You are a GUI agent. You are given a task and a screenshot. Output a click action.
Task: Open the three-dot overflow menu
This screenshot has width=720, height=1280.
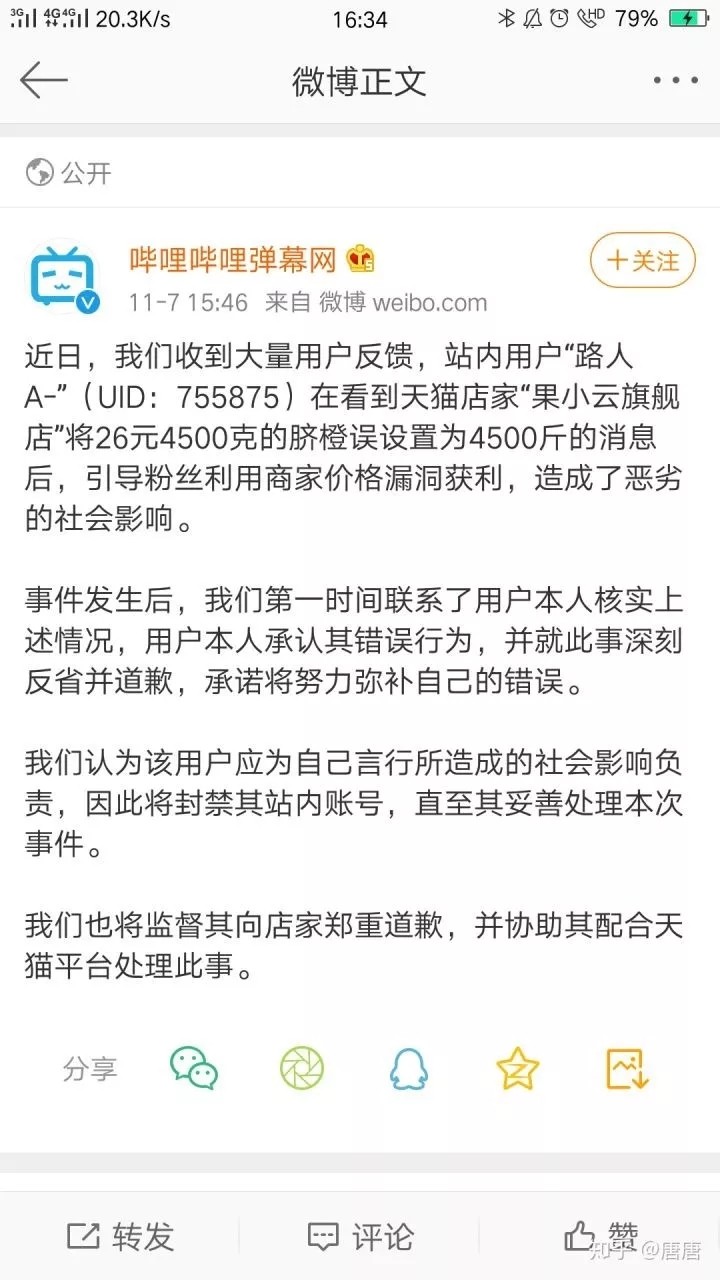coord(675,80)
